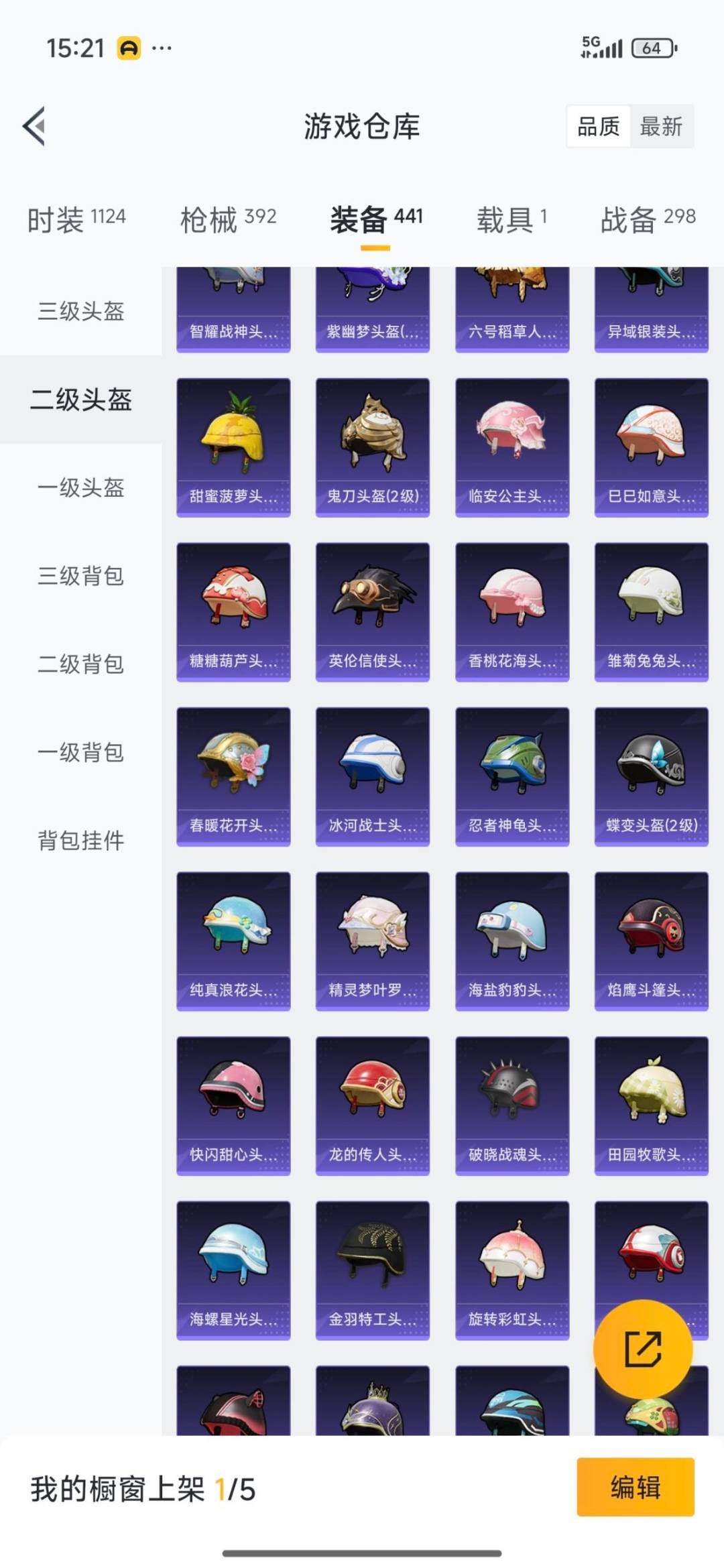Switch to the 载具 tab

click(509, 218)
